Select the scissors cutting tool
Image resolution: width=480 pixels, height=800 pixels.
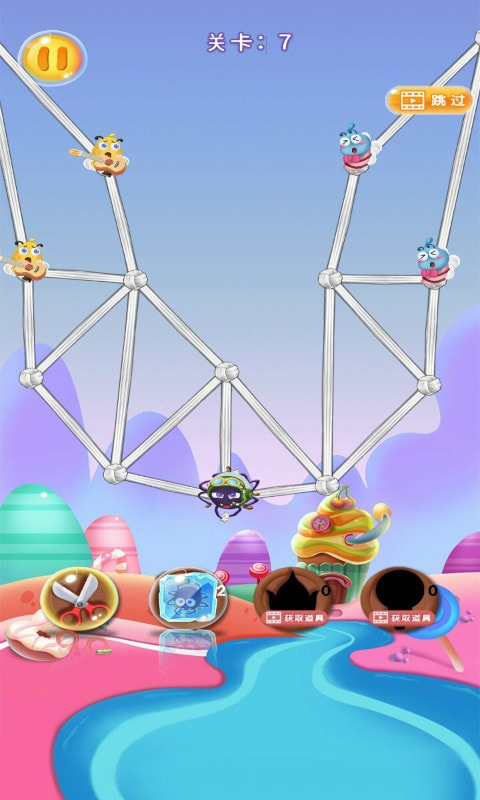tap(80, 597)
